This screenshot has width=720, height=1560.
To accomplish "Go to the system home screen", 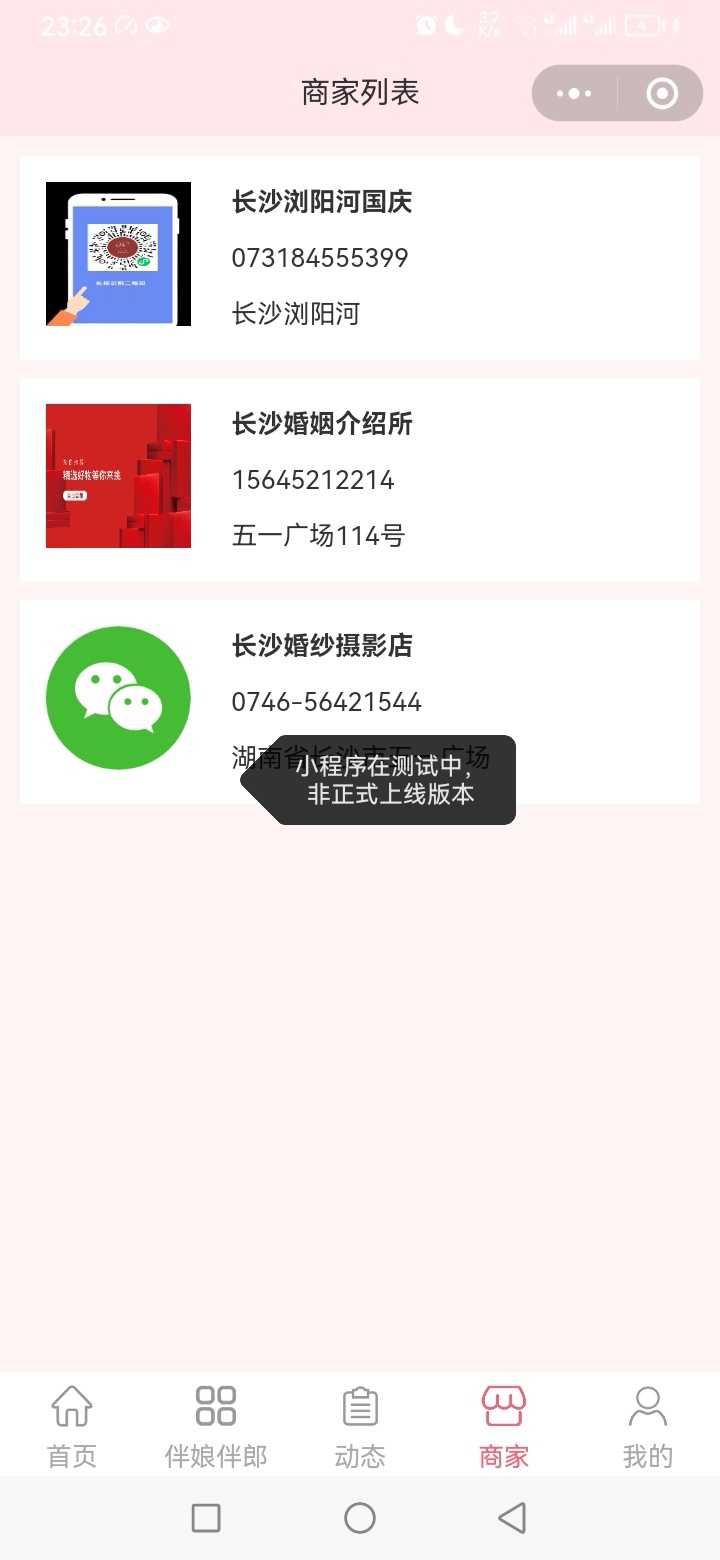I will tap(360, 1518).
